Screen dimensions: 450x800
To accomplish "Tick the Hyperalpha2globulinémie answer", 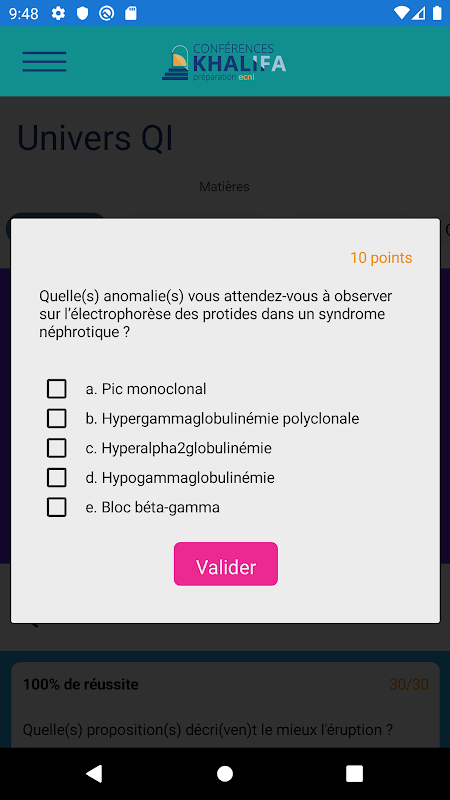I will click(x=57, y=448).
